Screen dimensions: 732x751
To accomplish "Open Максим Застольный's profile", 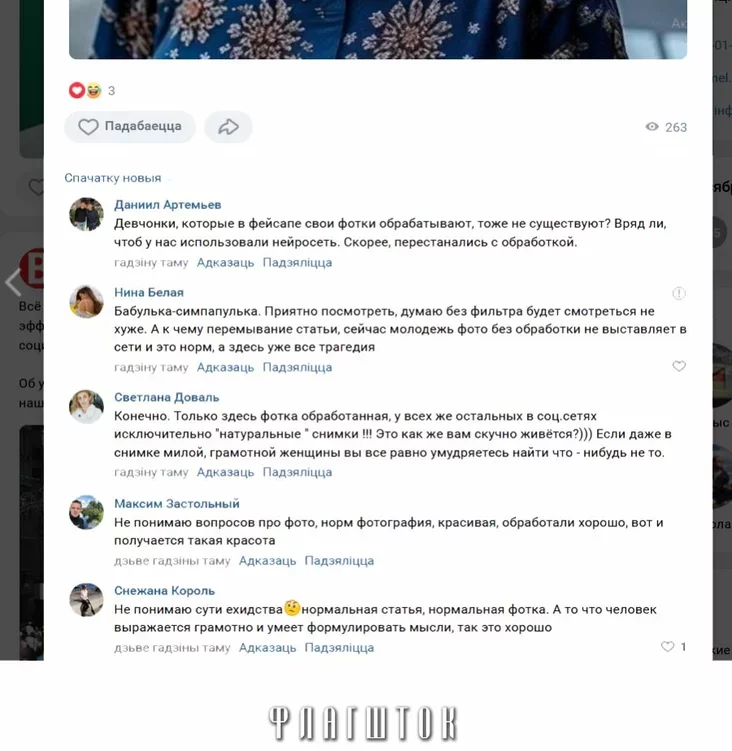I will [177, 503].
